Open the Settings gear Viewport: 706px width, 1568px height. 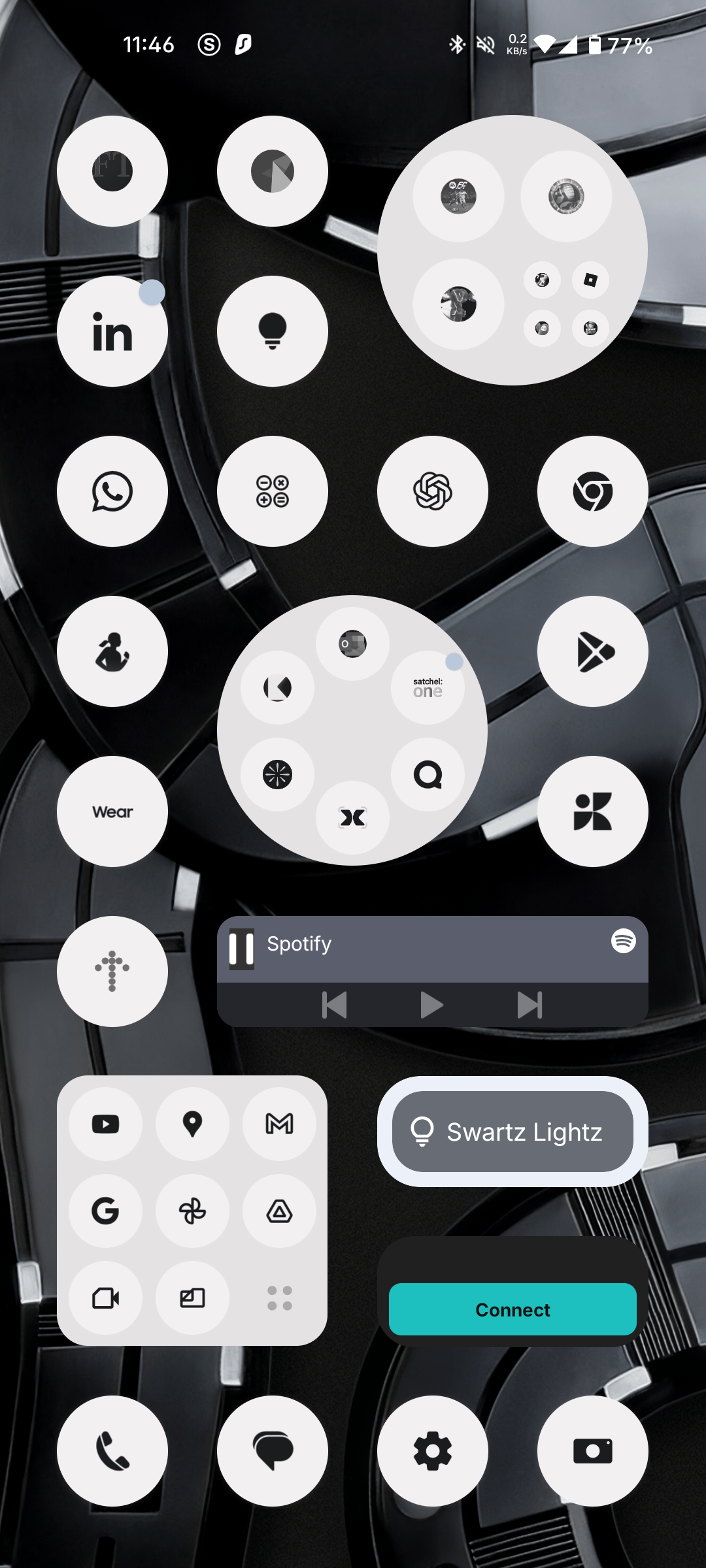(433, 1451)
